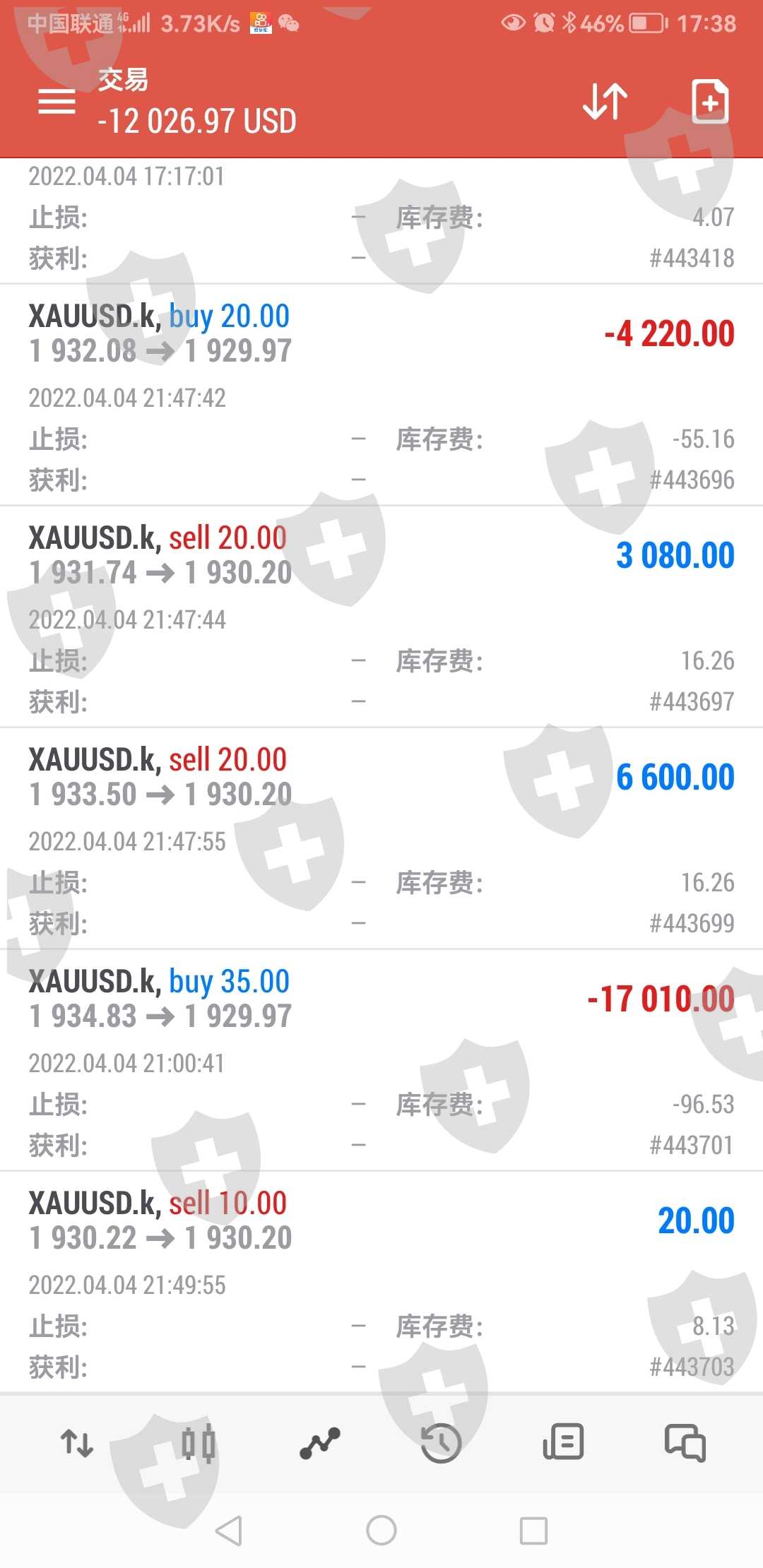Select the trade tab with trend line

(320, 1442)
